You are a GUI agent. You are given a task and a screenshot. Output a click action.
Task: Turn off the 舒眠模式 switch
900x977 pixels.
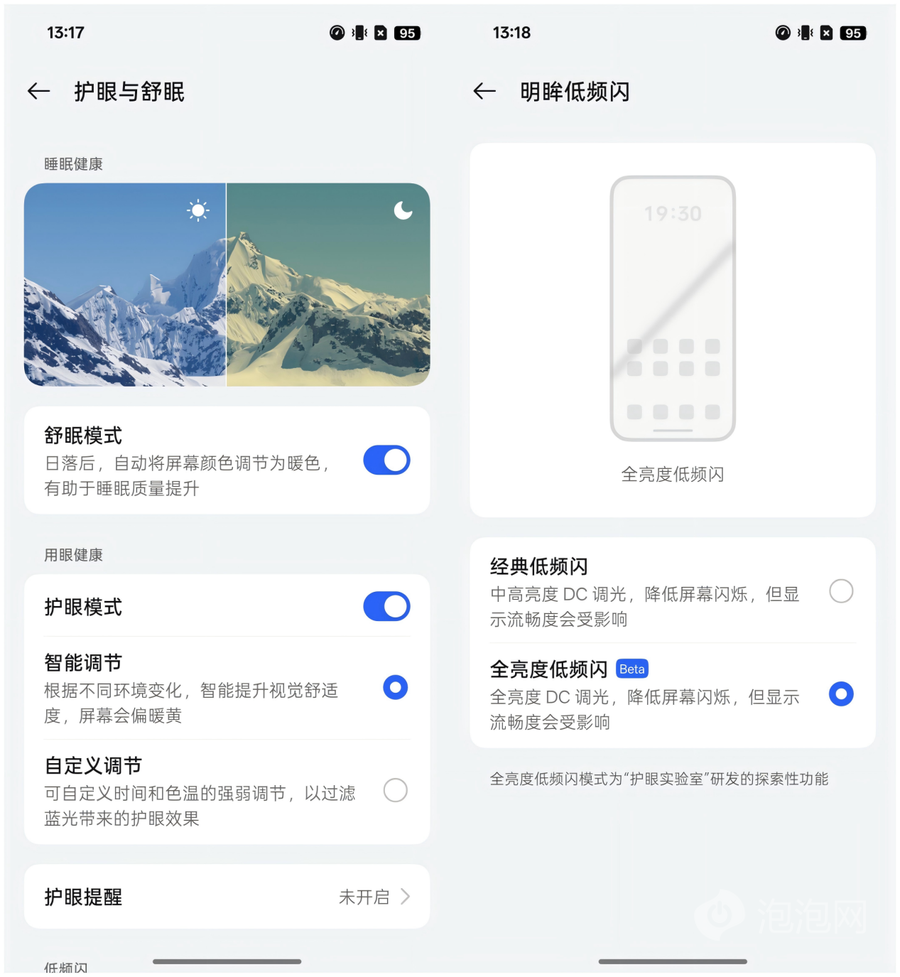(386, 460)
